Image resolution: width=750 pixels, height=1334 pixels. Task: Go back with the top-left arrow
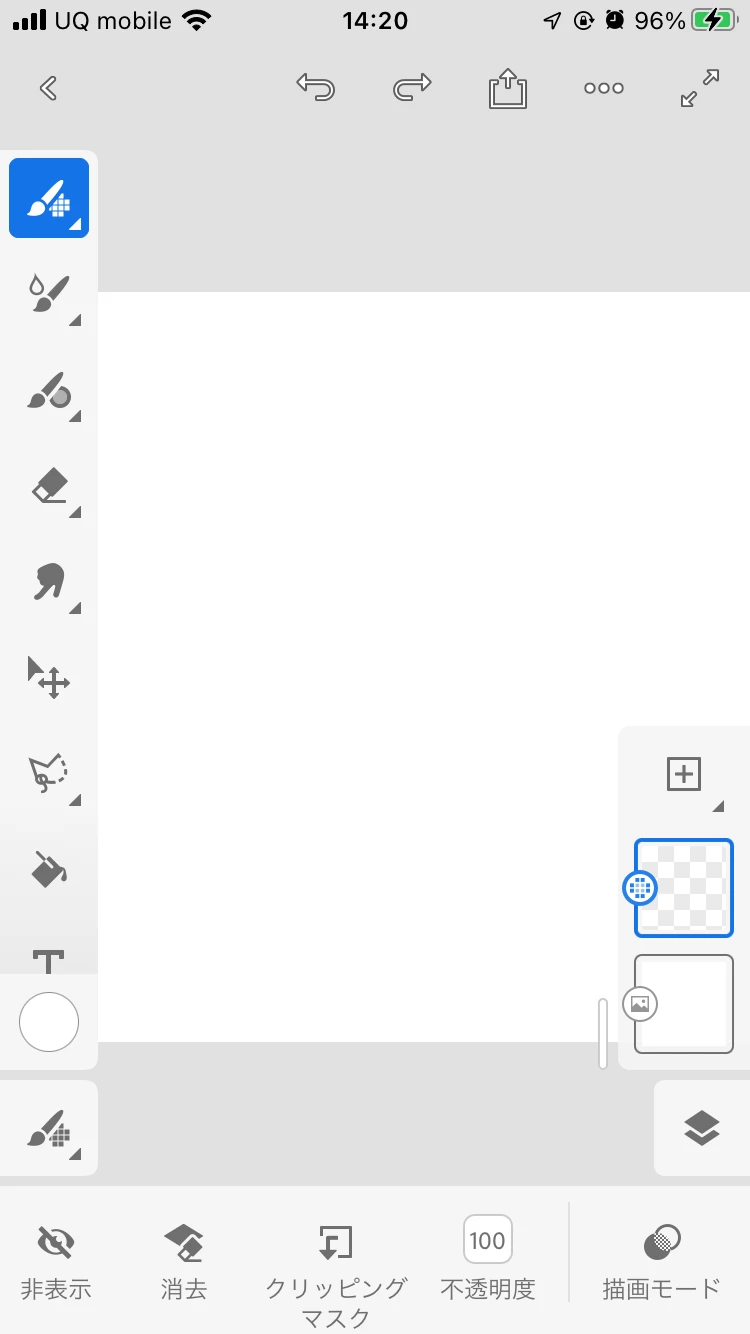(x=48, y=89)
